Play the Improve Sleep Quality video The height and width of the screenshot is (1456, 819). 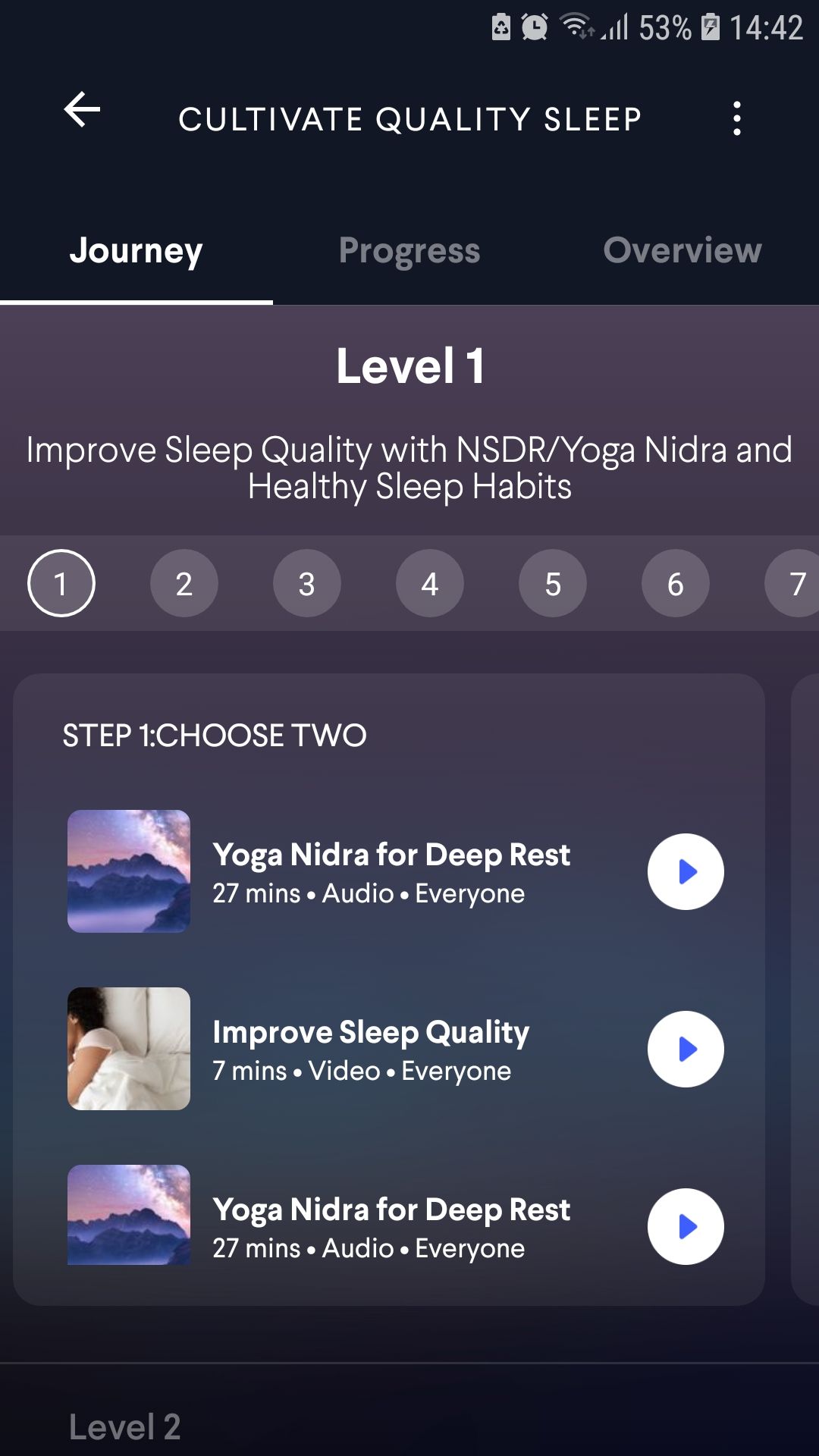(685, 1048)
